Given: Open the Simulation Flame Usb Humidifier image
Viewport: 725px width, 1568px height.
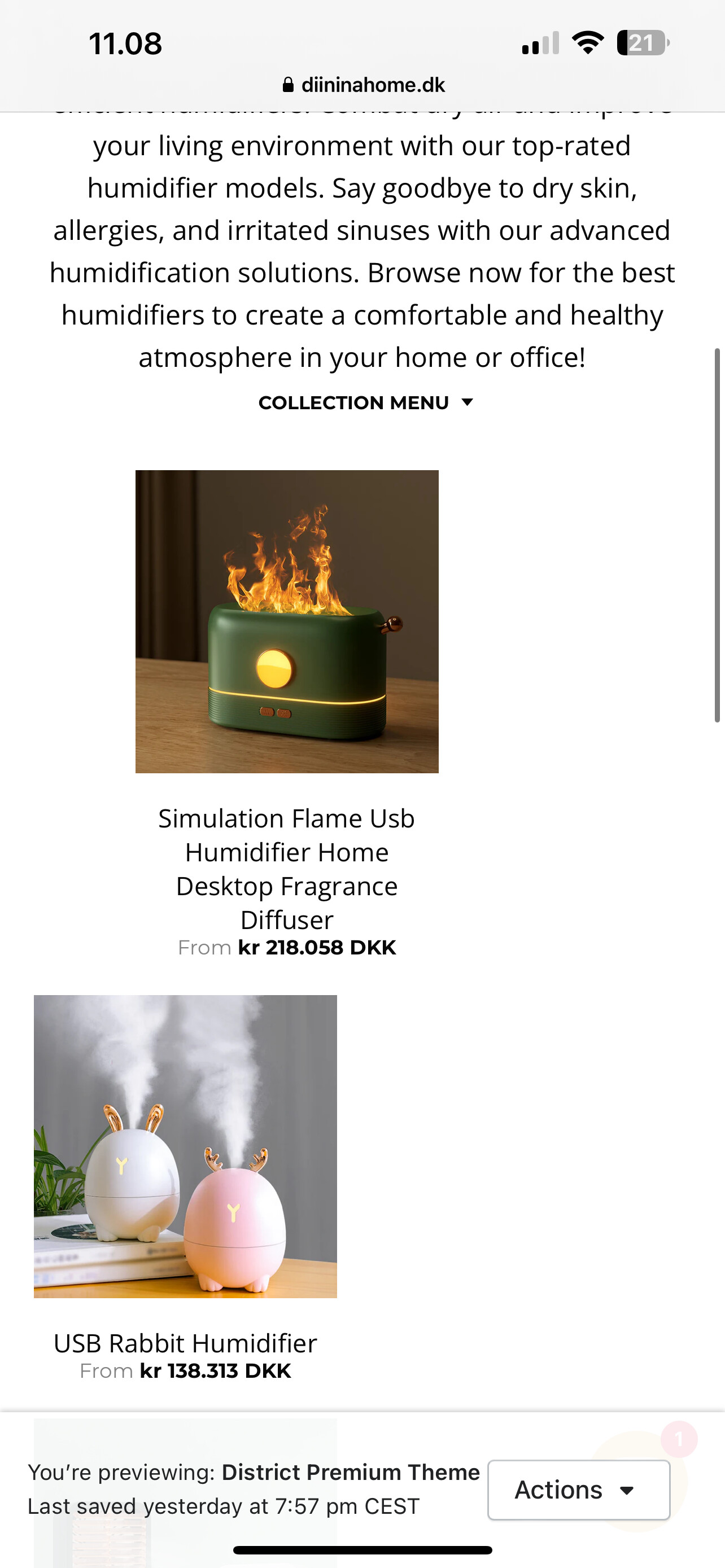Looking at the screenshot, I should click(x=287, y=621).
